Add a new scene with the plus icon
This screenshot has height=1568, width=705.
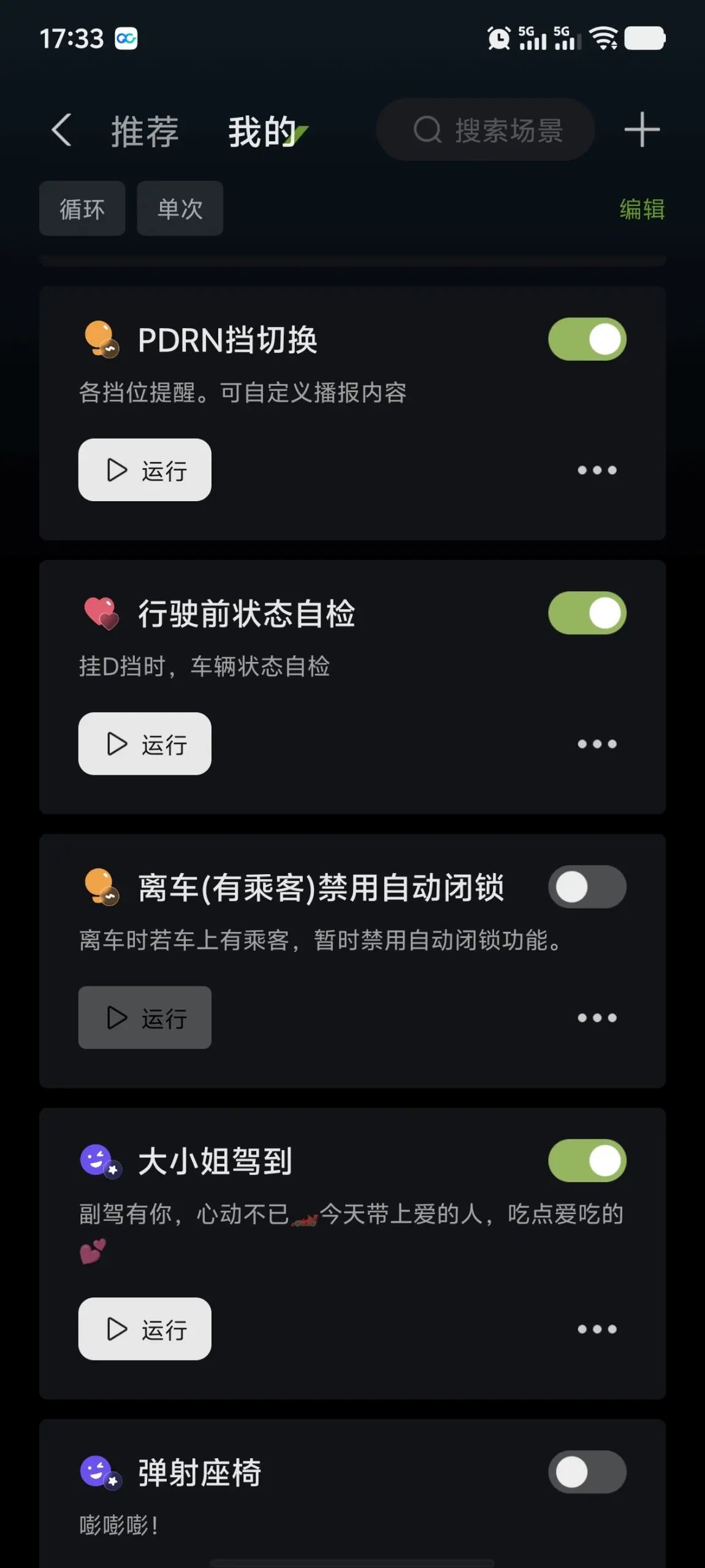coord(642,129)
